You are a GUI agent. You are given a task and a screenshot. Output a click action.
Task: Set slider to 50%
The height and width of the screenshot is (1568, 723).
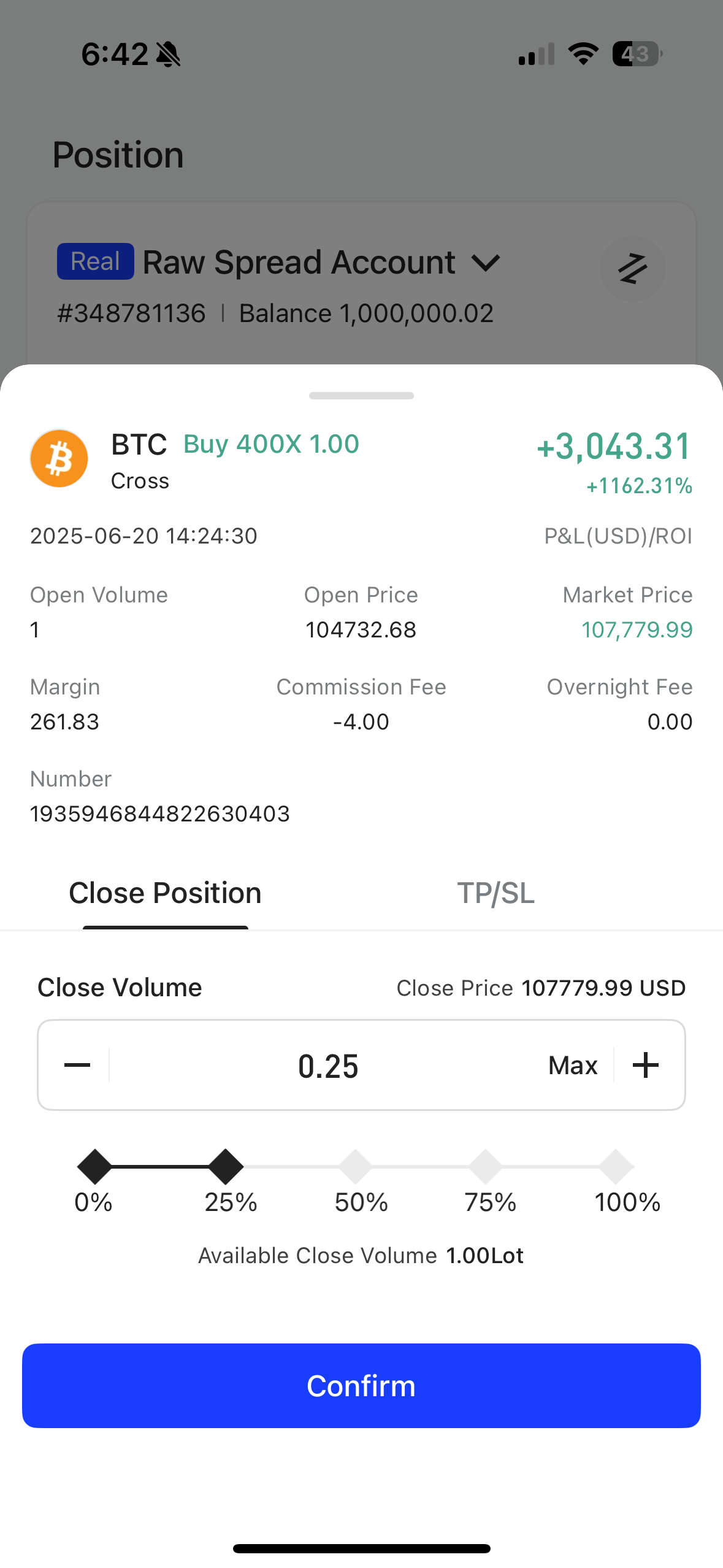tap(356, 1166)
